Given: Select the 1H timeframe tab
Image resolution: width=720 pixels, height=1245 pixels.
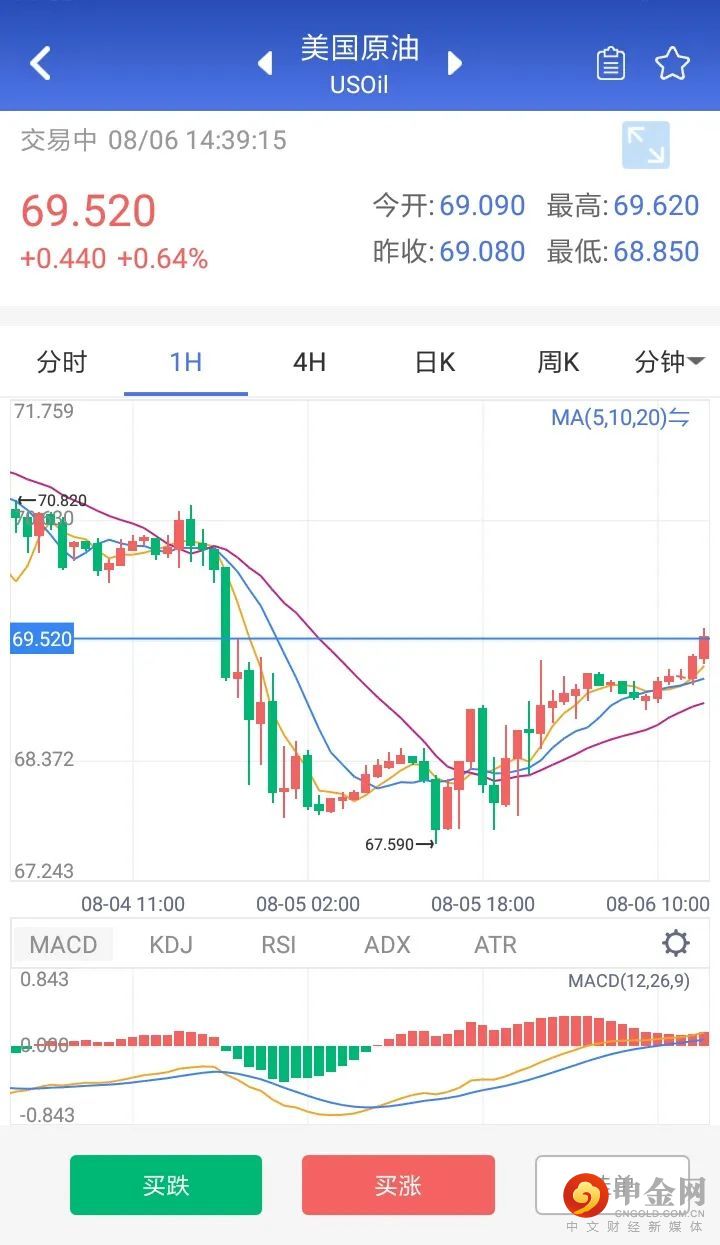Looking at the screenshot, I should (186, 362).
